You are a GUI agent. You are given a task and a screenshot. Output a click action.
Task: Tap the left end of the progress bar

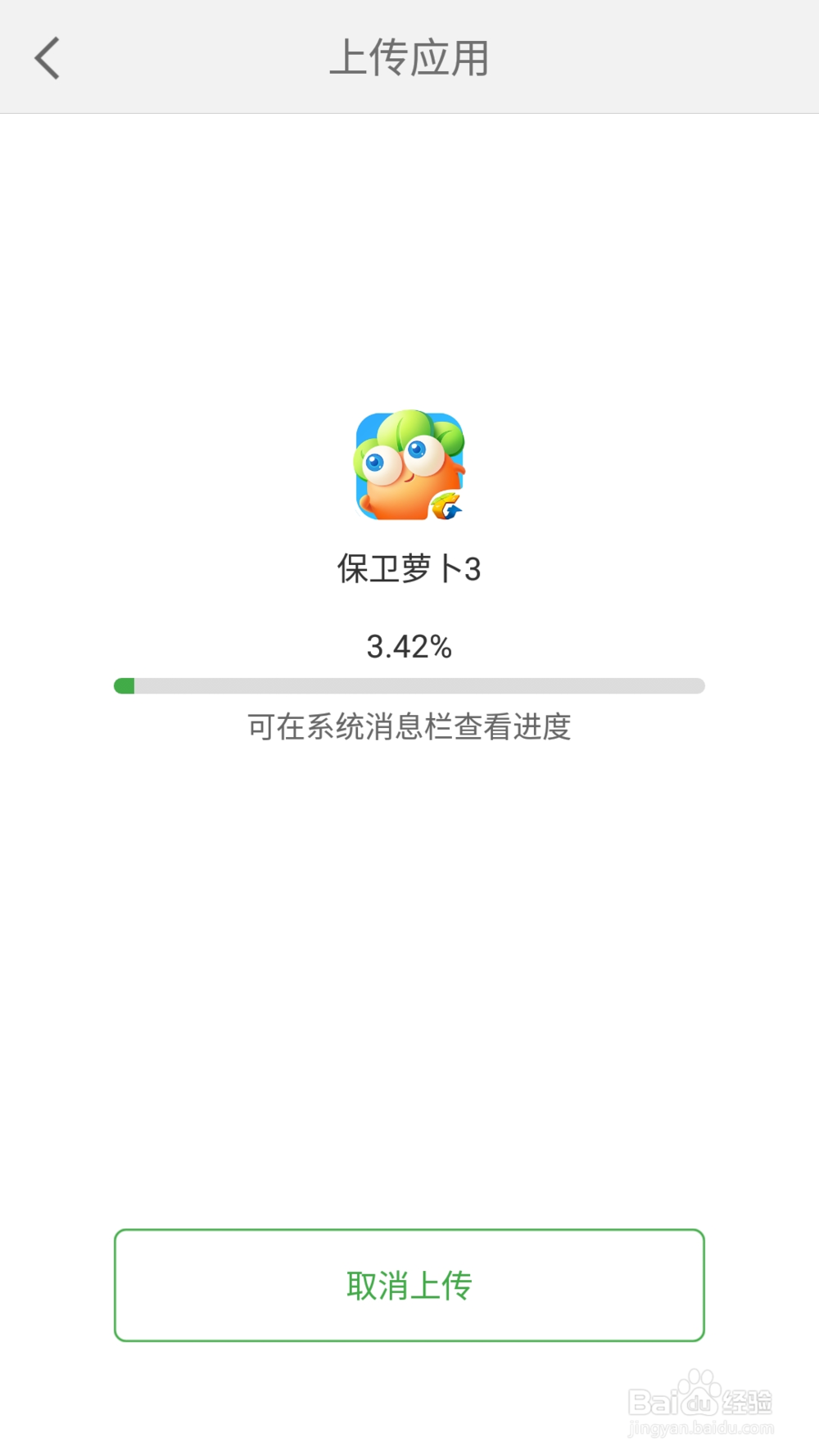tap(119, 686)
